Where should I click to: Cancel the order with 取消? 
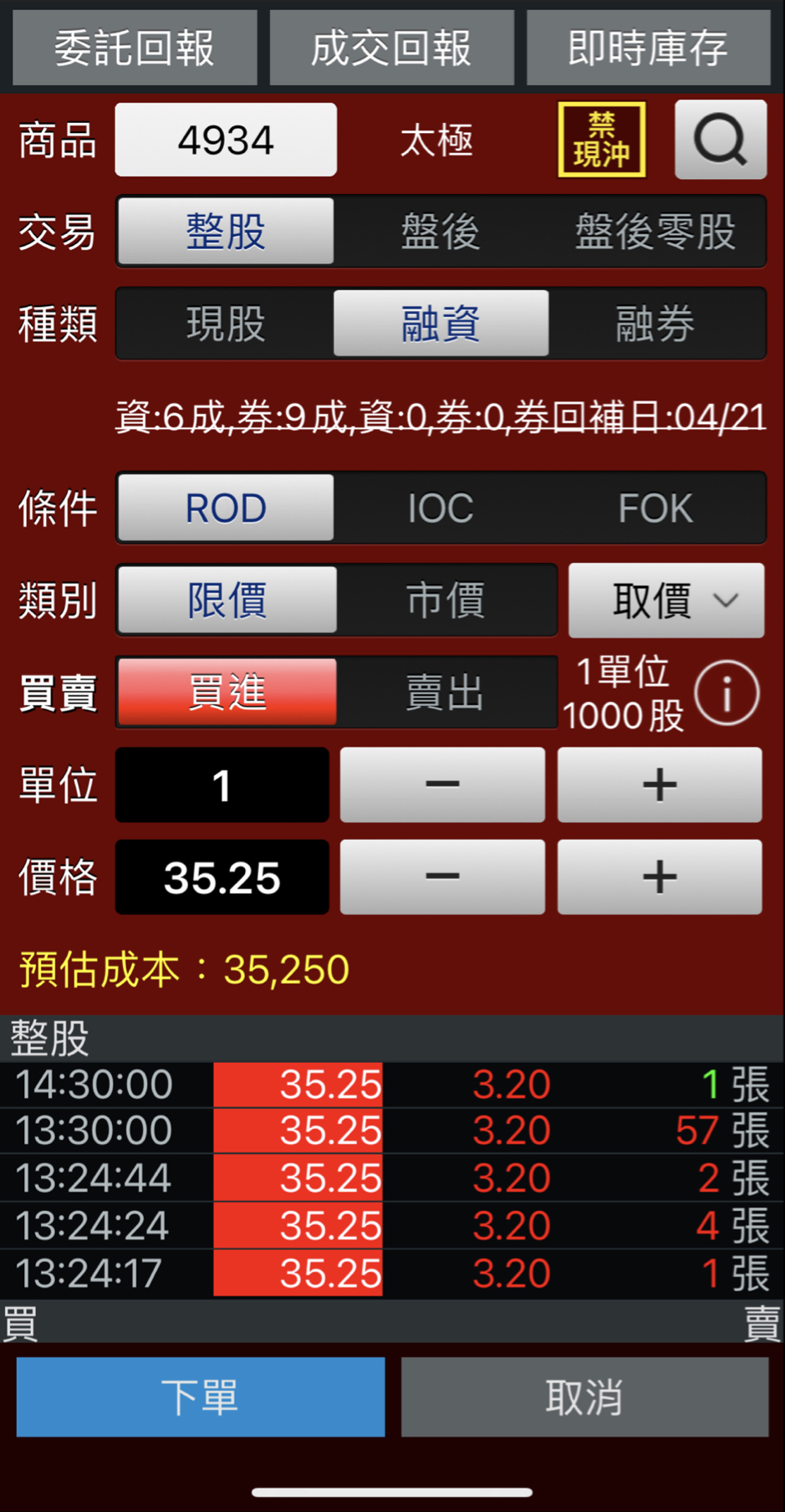(584, 1397)
